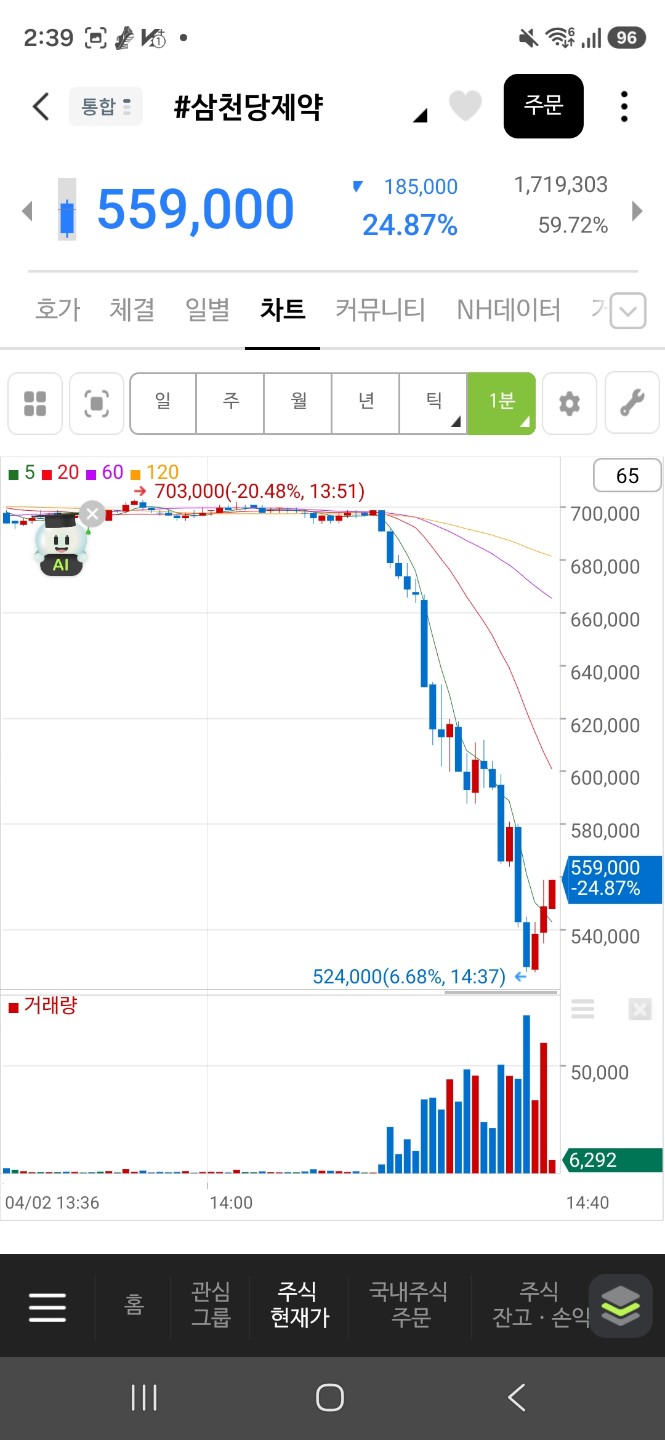The width and height of the screenshot is (665, 1440).
Task: Open the three-dot overflow menu
Action: click(x=624, y=106)
